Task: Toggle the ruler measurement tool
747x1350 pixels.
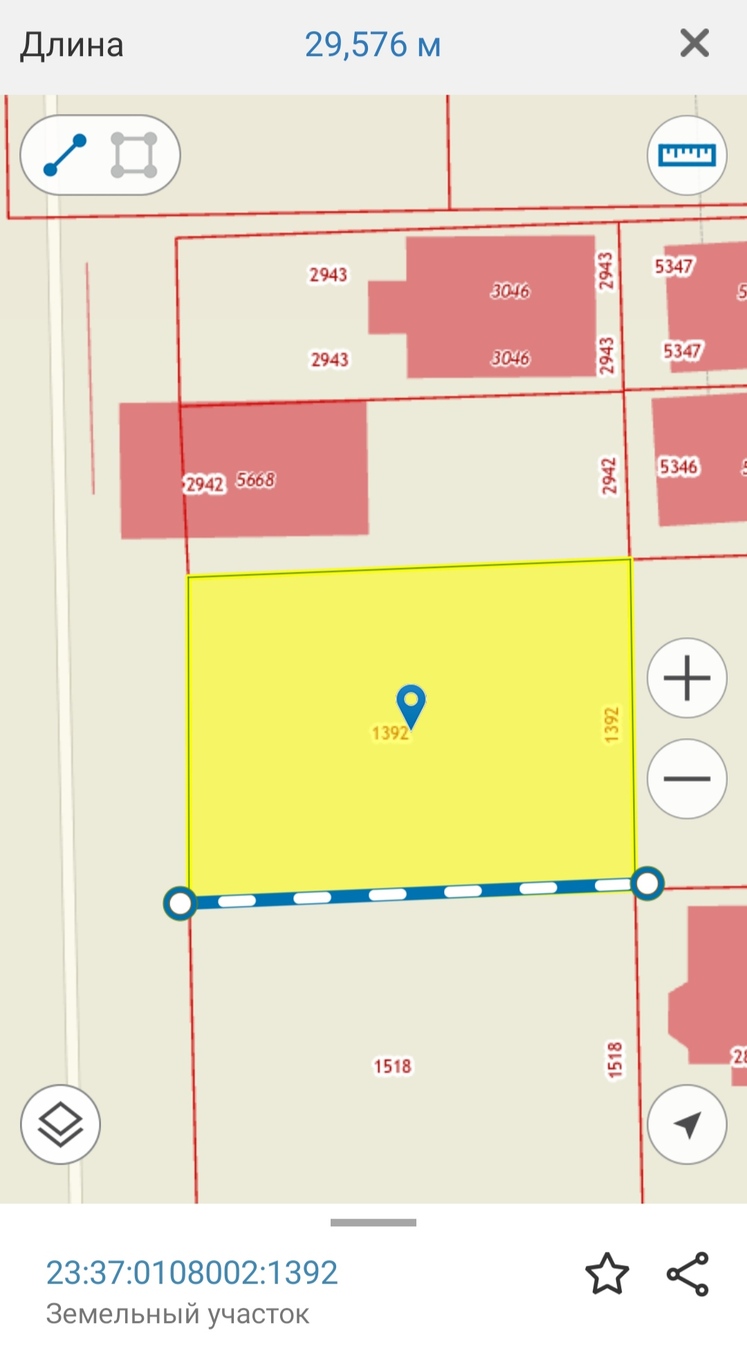Action: click(x=686, y=155)
